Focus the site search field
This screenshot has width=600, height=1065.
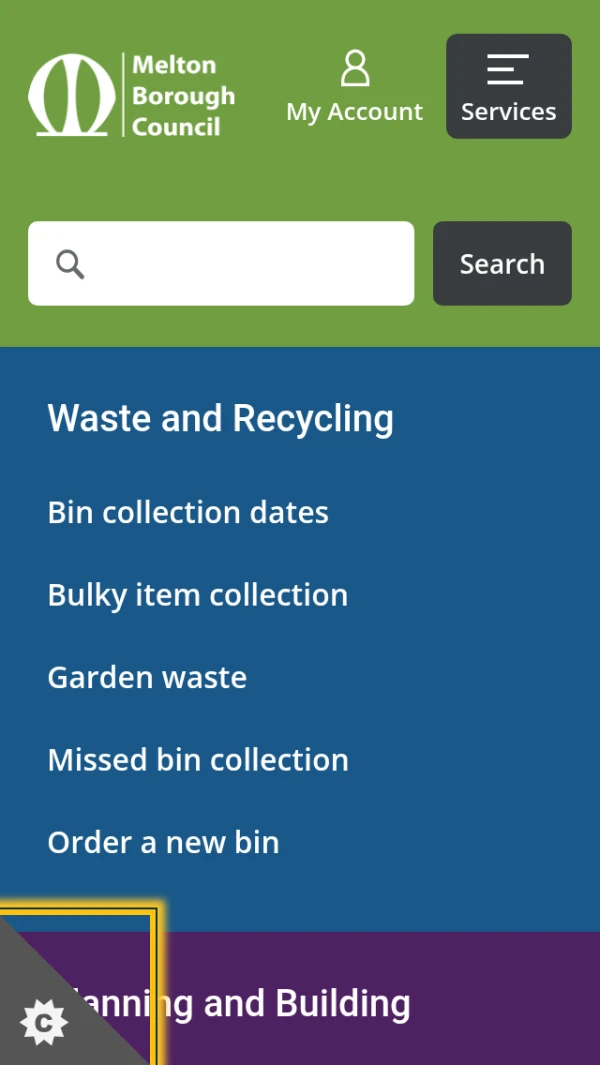(x=240, y=263)
